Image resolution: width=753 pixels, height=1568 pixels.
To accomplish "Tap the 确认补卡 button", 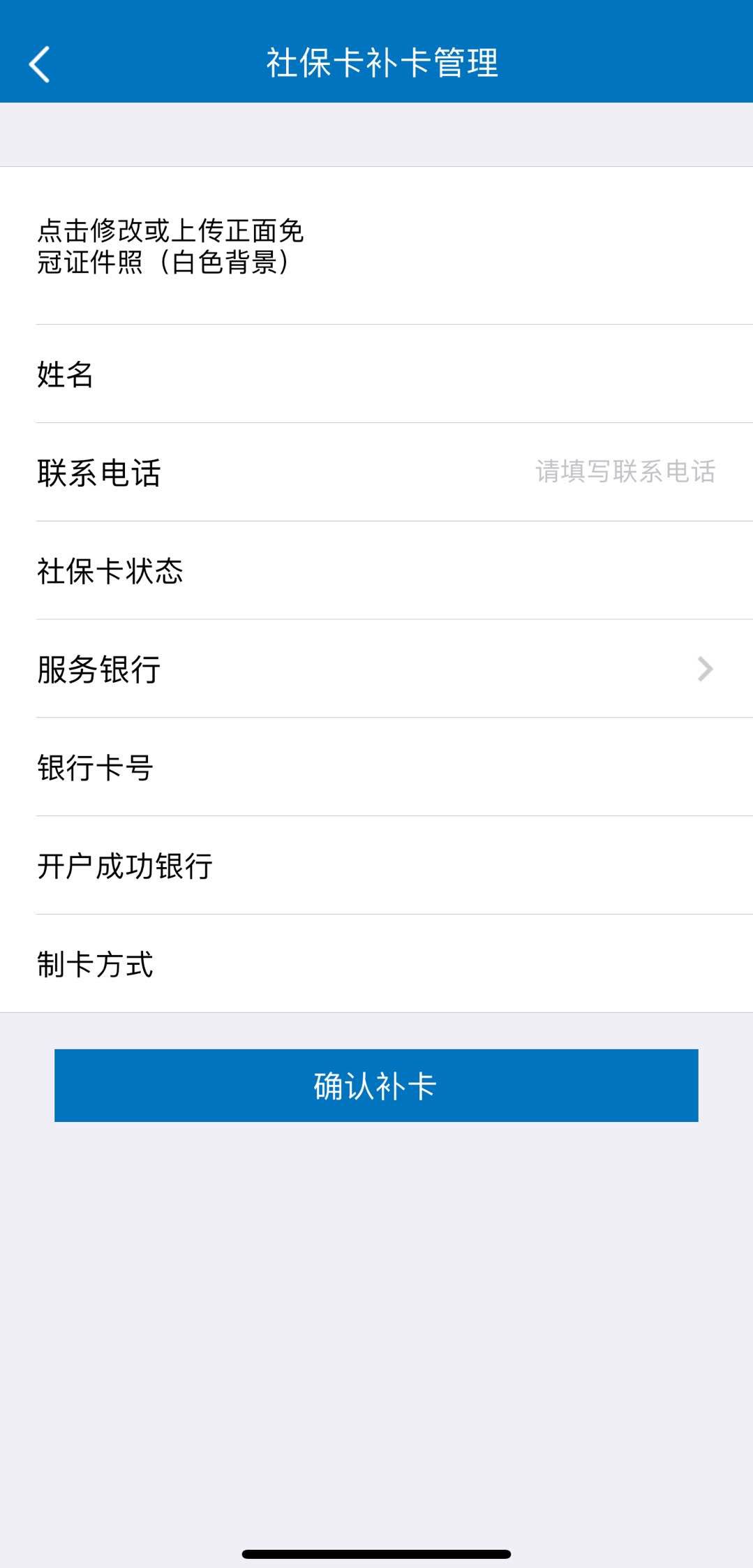I will coord(376,1086).
